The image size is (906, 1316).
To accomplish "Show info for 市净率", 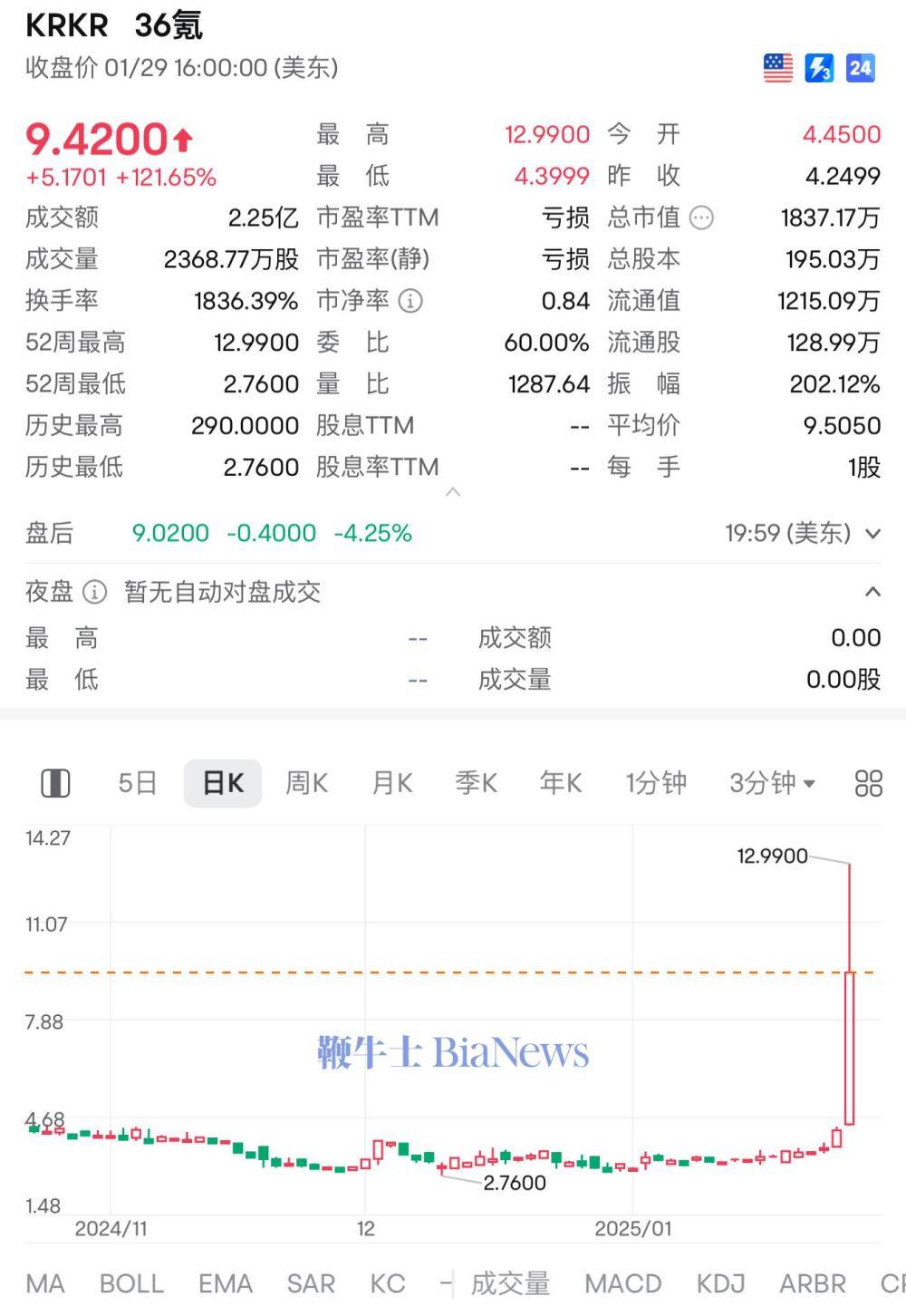I will point(410,301).
